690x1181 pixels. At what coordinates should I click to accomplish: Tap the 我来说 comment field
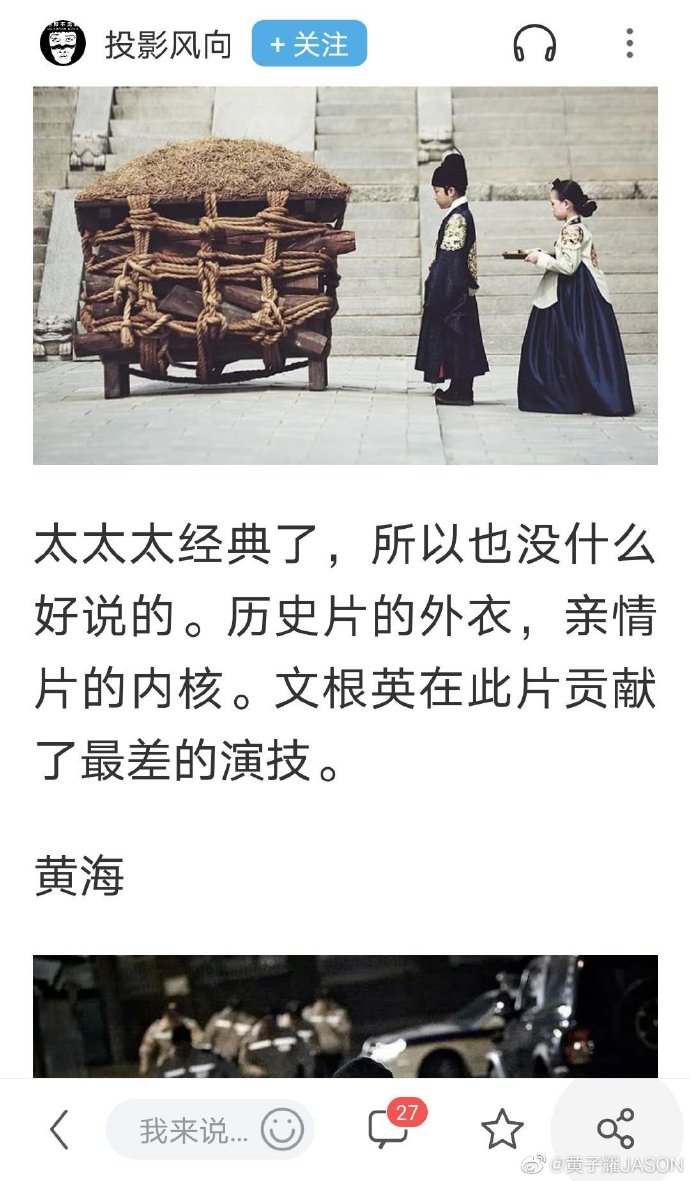coord(192,1131)
